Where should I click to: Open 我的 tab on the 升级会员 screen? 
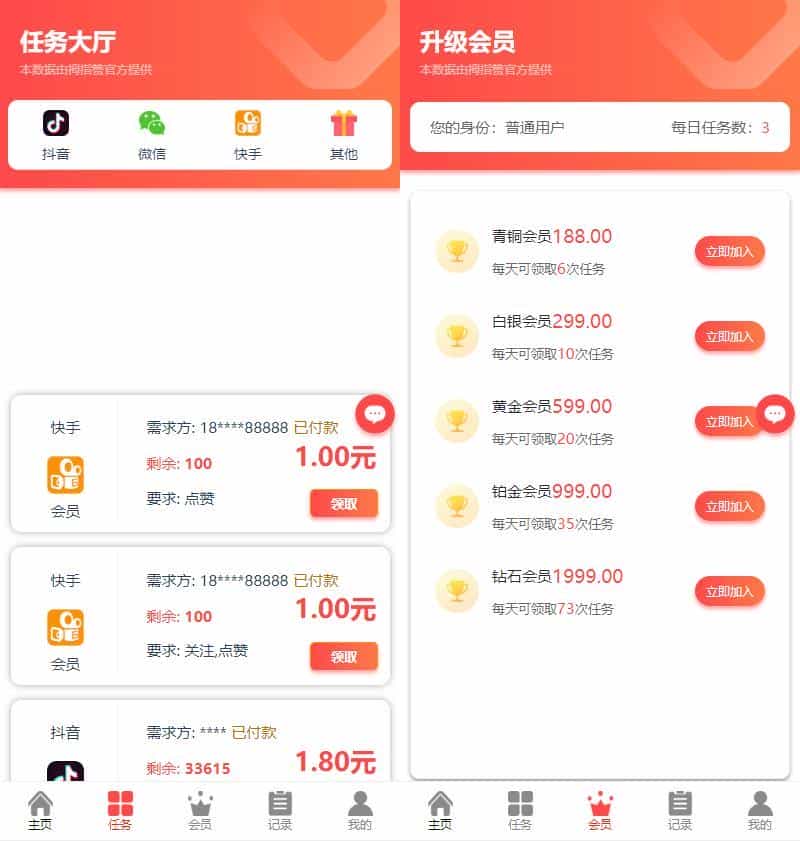click(x=760, y=811)
